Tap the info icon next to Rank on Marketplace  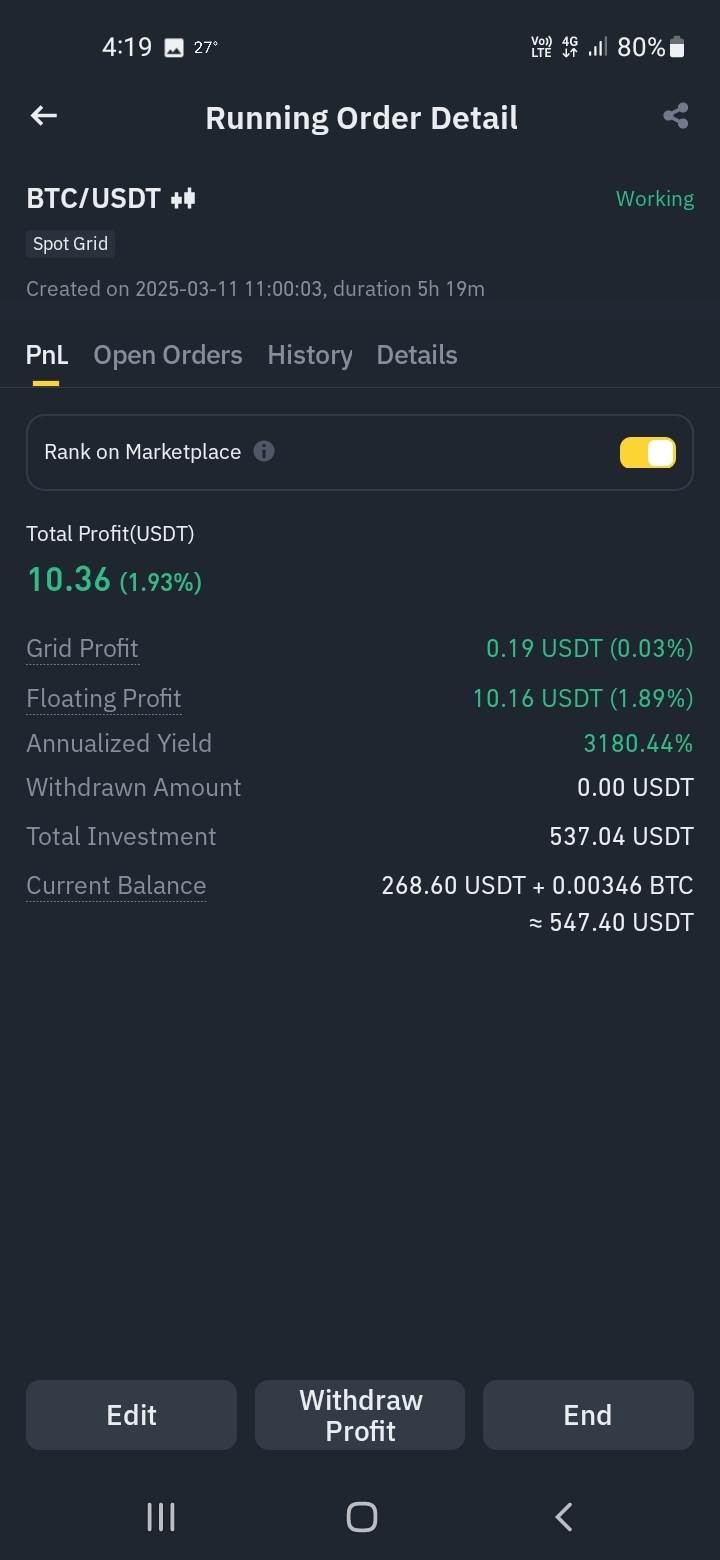point(262,452)
